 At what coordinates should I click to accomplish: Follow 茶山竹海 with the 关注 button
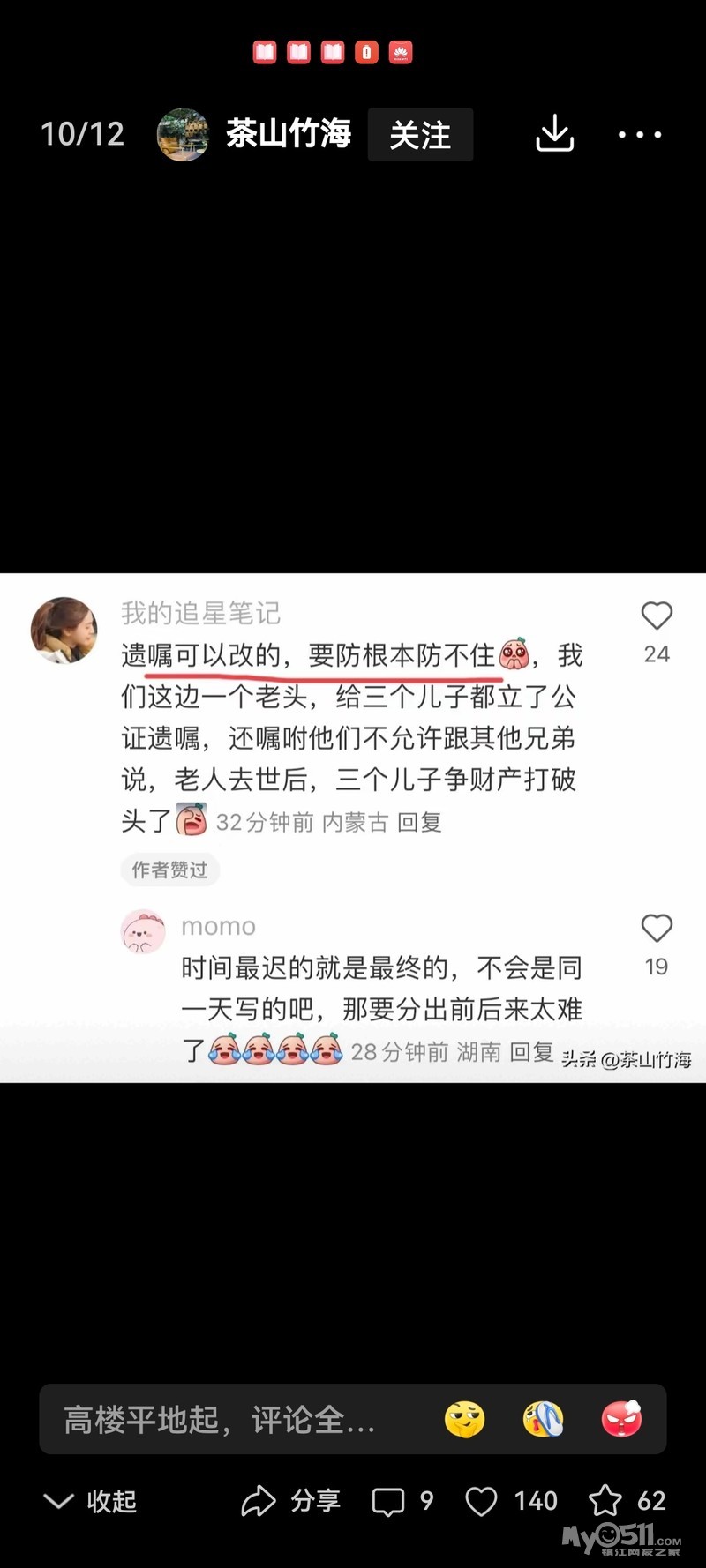[x=420, y=135]
